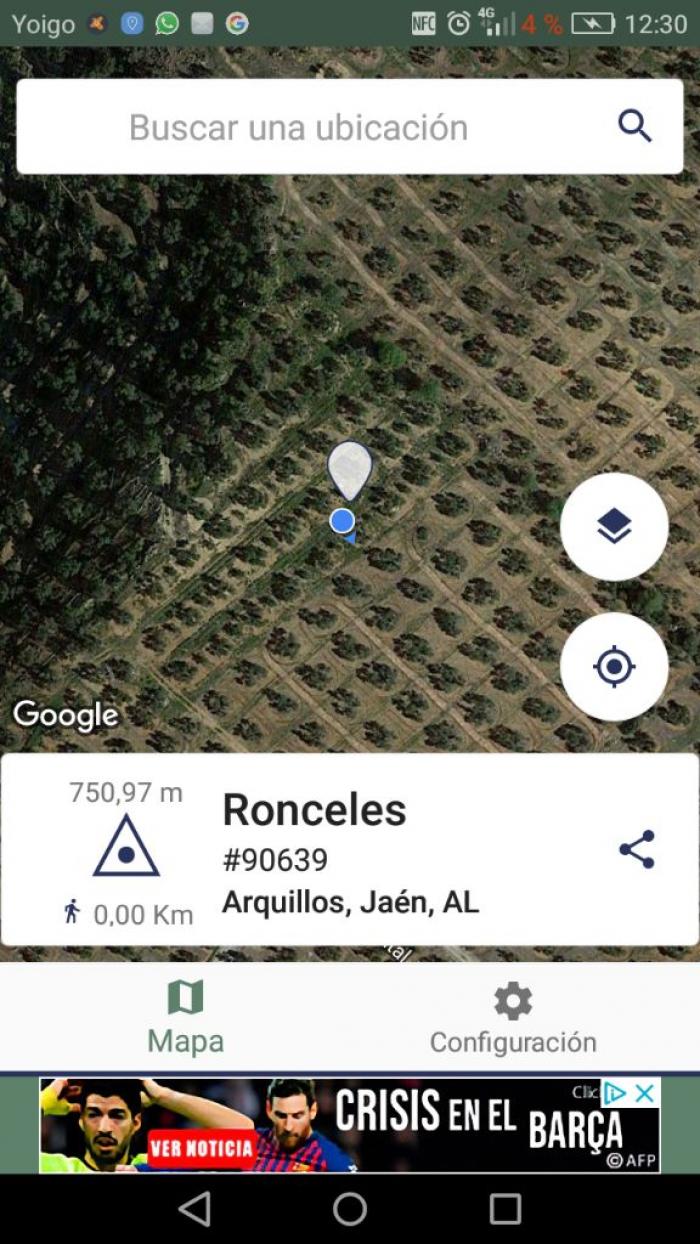The image size is (700, 1244).
Task: Tap the Buscar una ubicación search field
Action: tap(349, 127)
